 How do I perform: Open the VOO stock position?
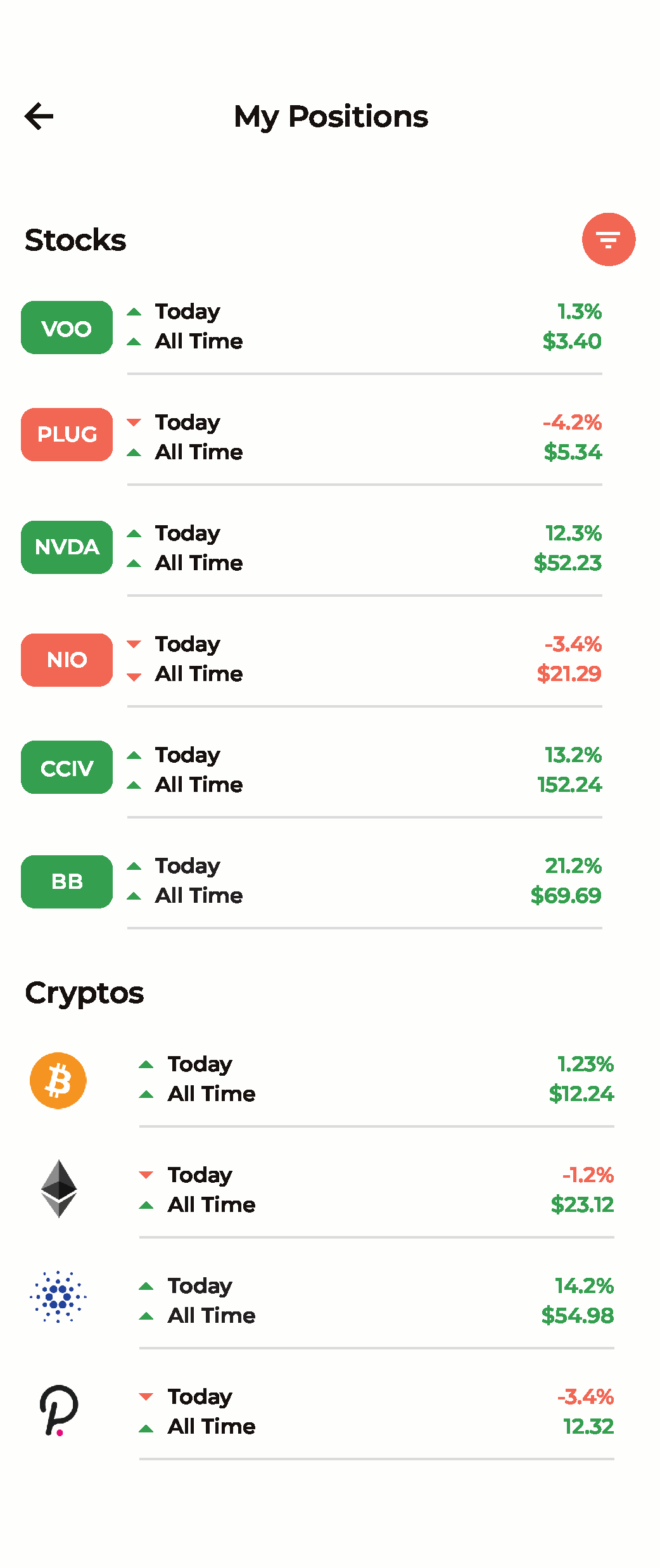pyautogui.click(x=67, y=328)
